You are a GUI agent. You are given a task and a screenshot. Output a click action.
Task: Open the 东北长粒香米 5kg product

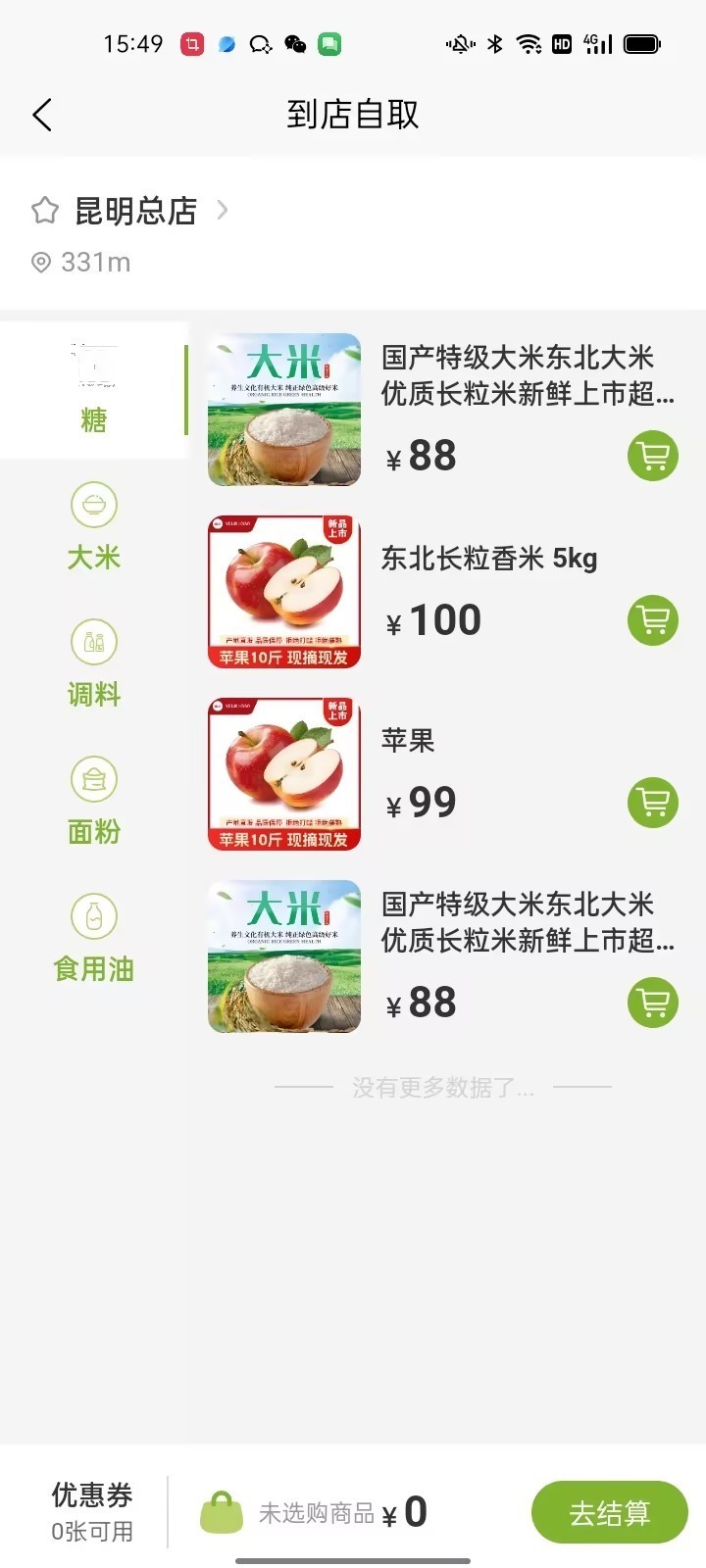tap(489, 559)
